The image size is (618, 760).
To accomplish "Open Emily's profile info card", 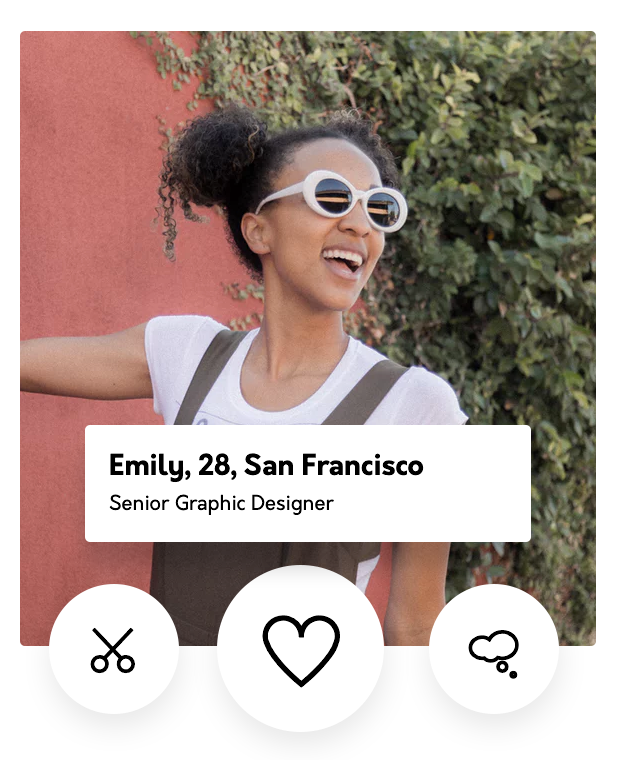I will click(307, 483).
